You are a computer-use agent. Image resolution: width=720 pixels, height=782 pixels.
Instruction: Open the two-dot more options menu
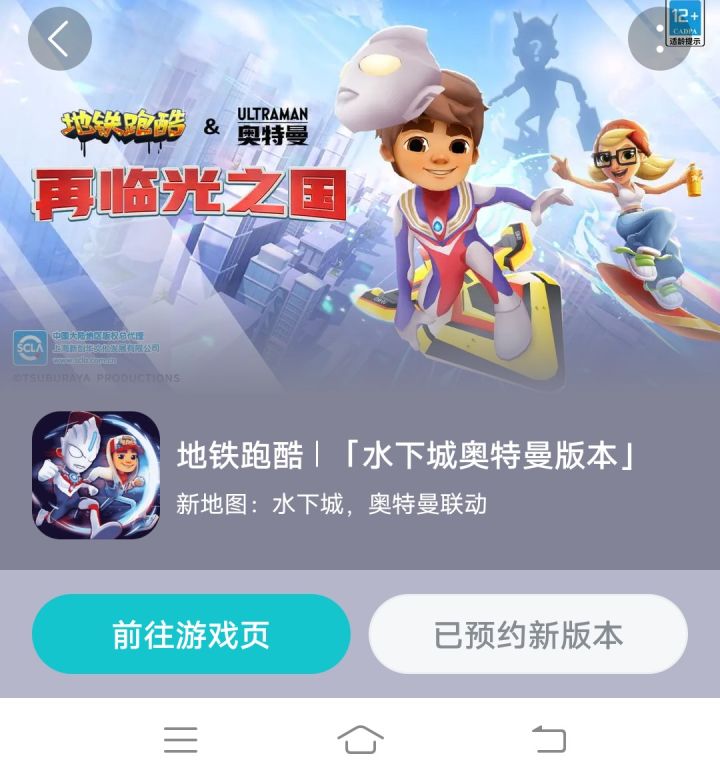tap(659, 38)
